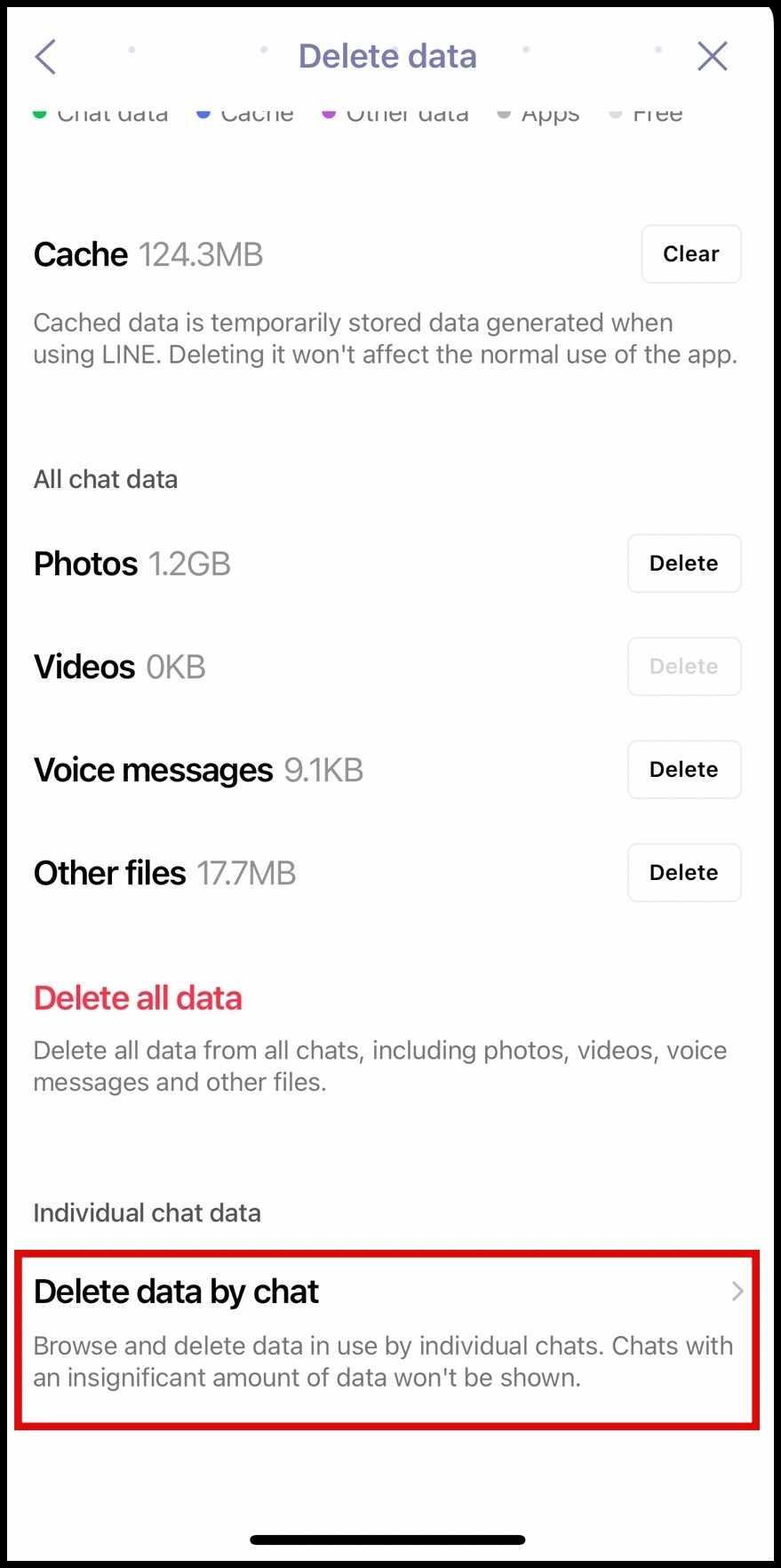Open Delete data by chat
This screenshot has width=781, height=1568.
pyautogui.click(x=387, y=1340)
